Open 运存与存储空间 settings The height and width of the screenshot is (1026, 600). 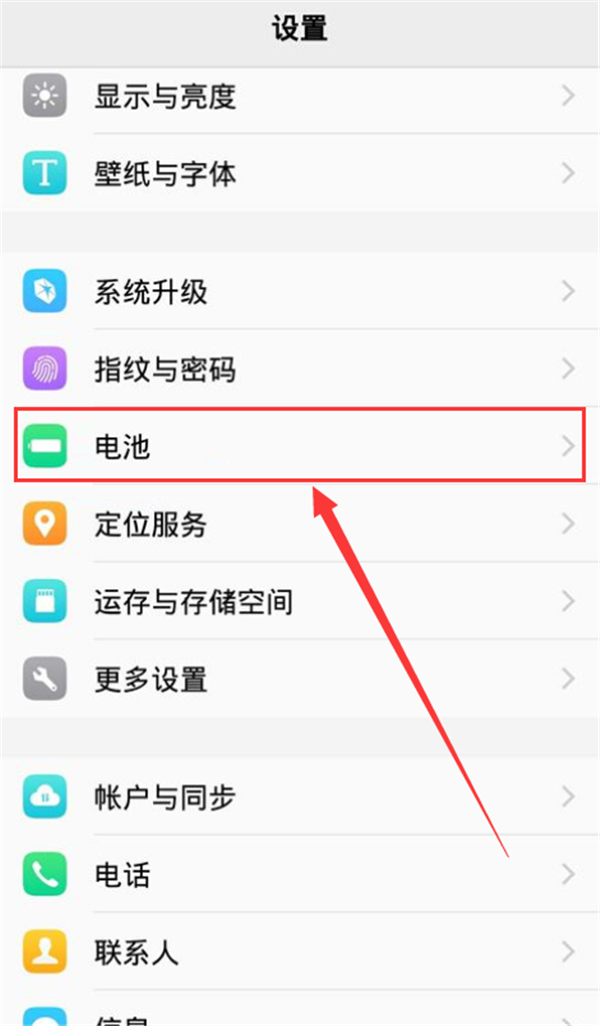click(300, 602)
